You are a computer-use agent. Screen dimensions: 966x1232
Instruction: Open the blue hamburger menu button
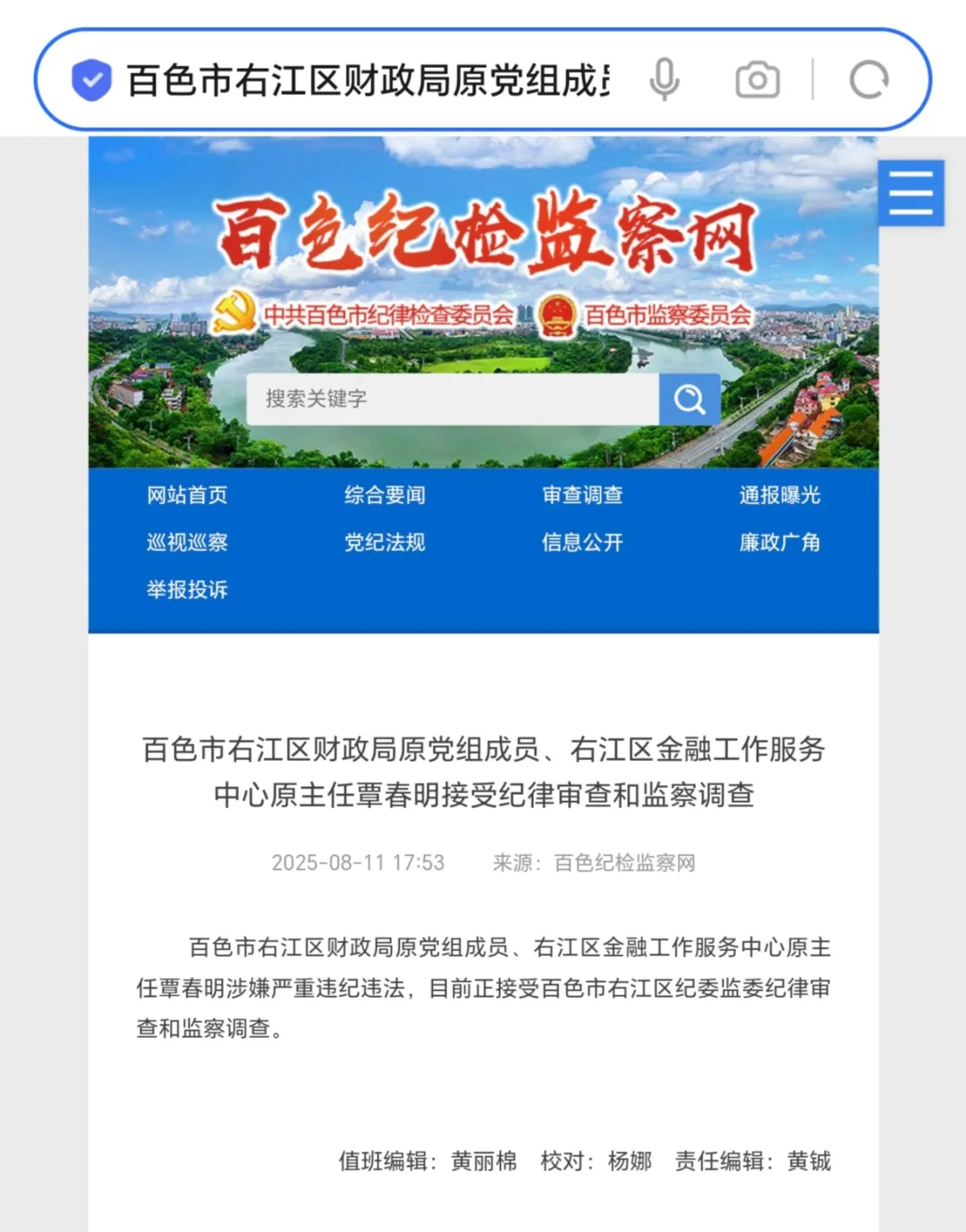[x=911, y=193]
